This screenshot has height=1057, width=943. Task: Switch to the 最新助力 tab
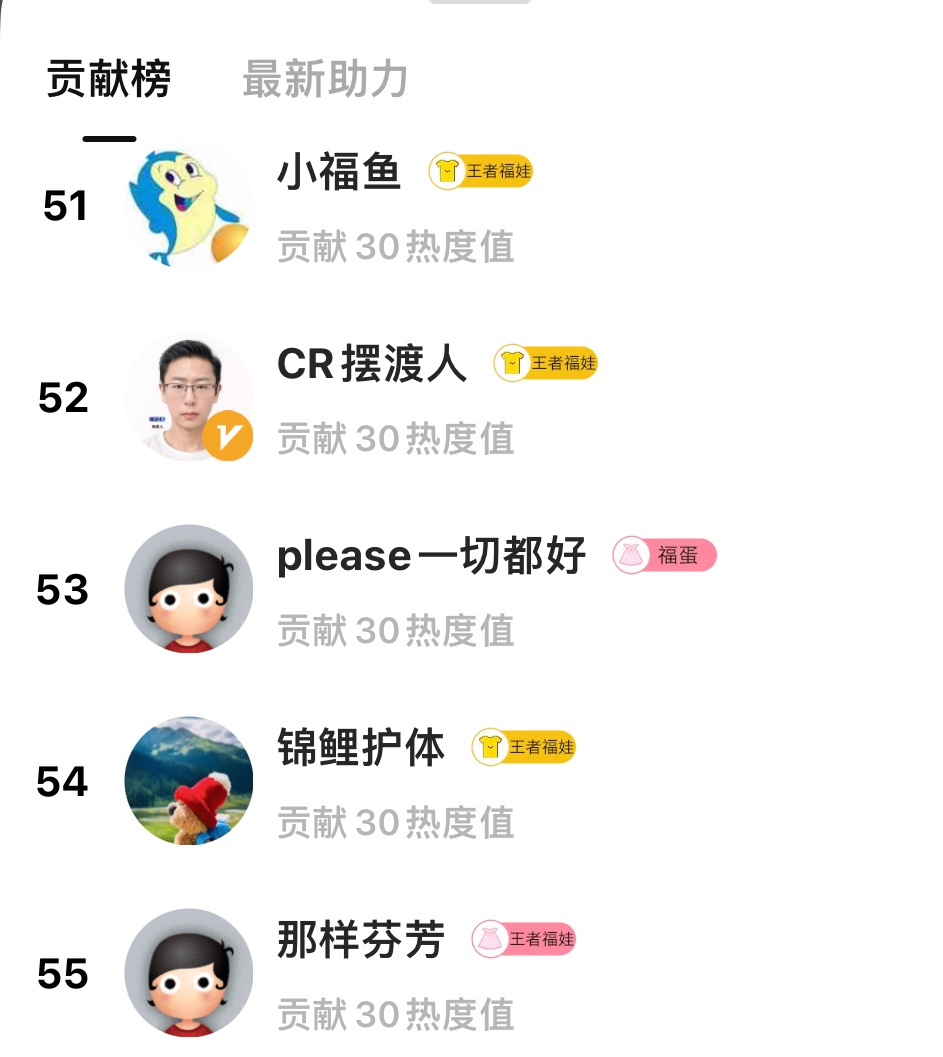[x=324, y=79]
